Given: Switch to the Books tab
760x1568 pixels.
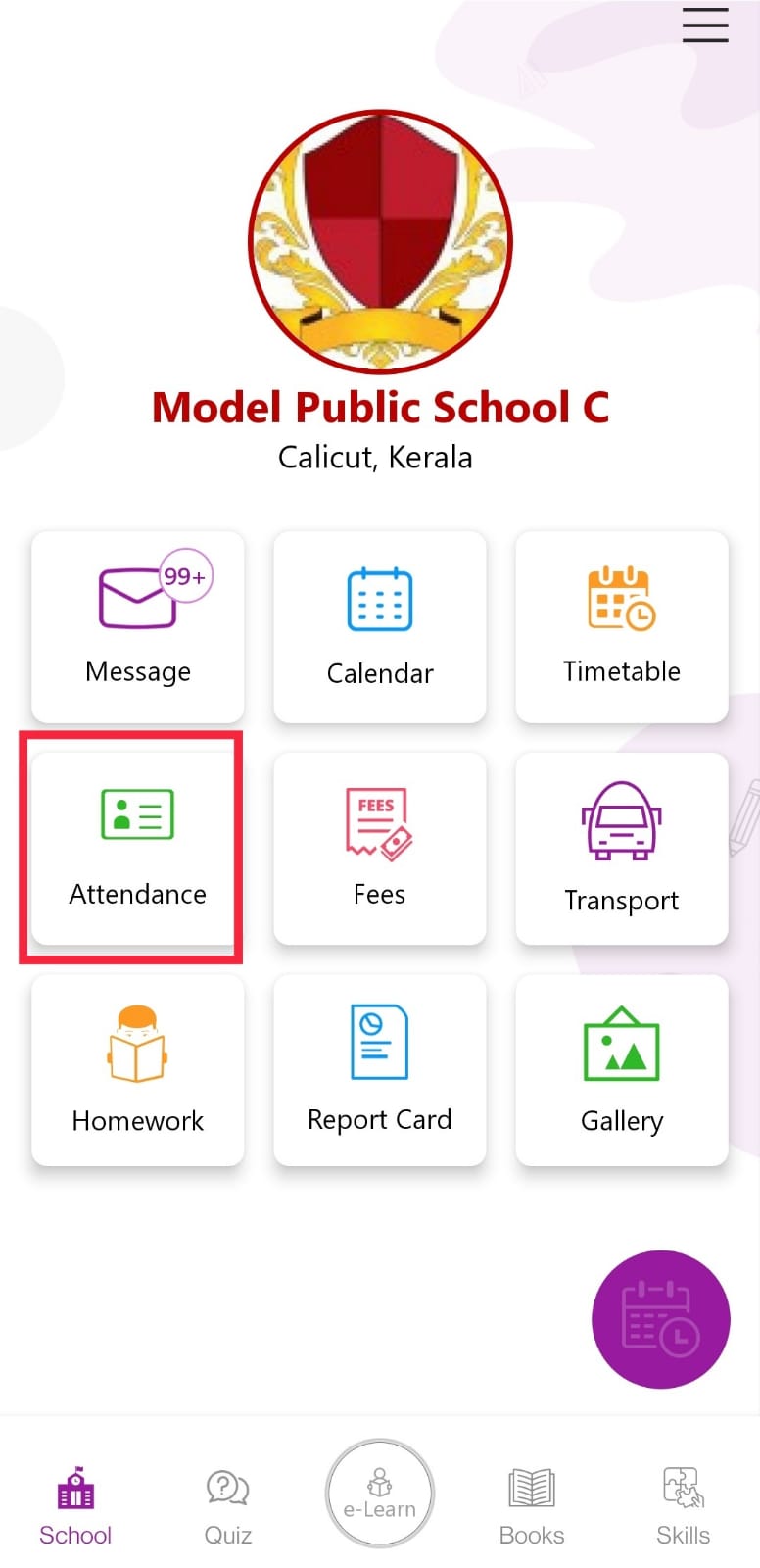Looking at the screenshot, I should pos(532,1507).
